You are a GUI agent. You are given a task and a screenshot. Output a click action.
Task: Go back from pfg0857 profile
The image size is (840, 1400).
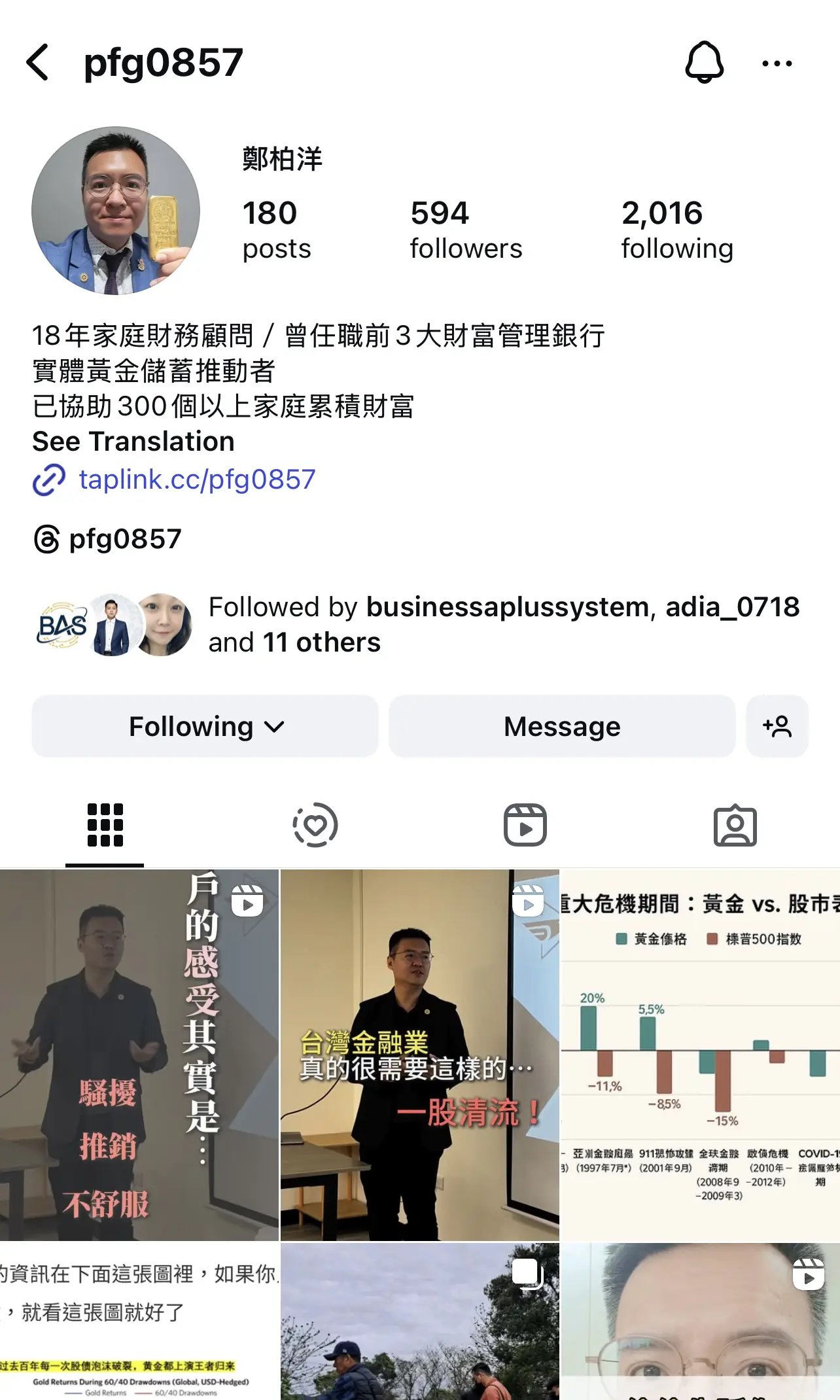38,63
